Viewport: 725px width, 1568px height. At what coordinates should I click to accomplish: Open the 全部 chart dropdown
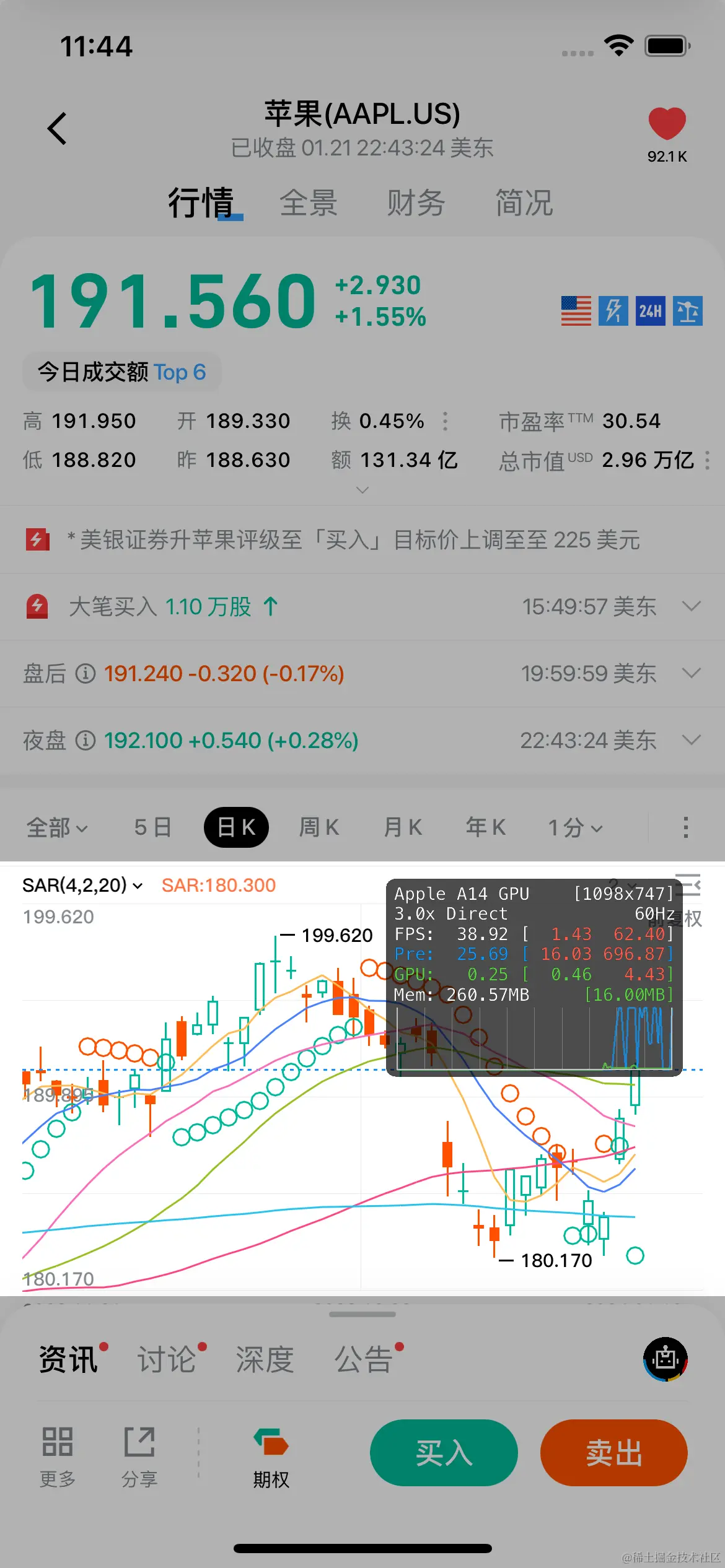tap(57, 827)
